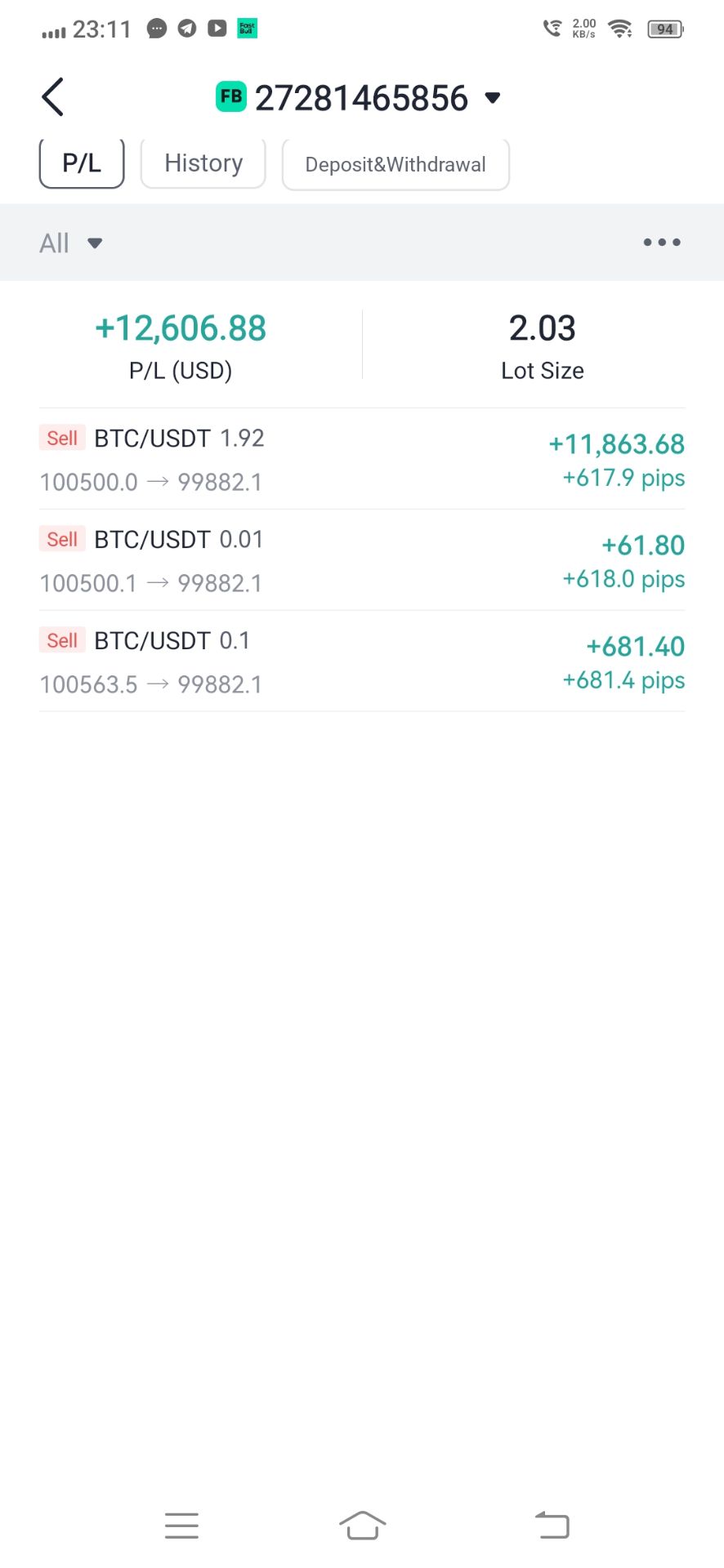Expand the account 27281465856 dropdown

coord(492,99)
